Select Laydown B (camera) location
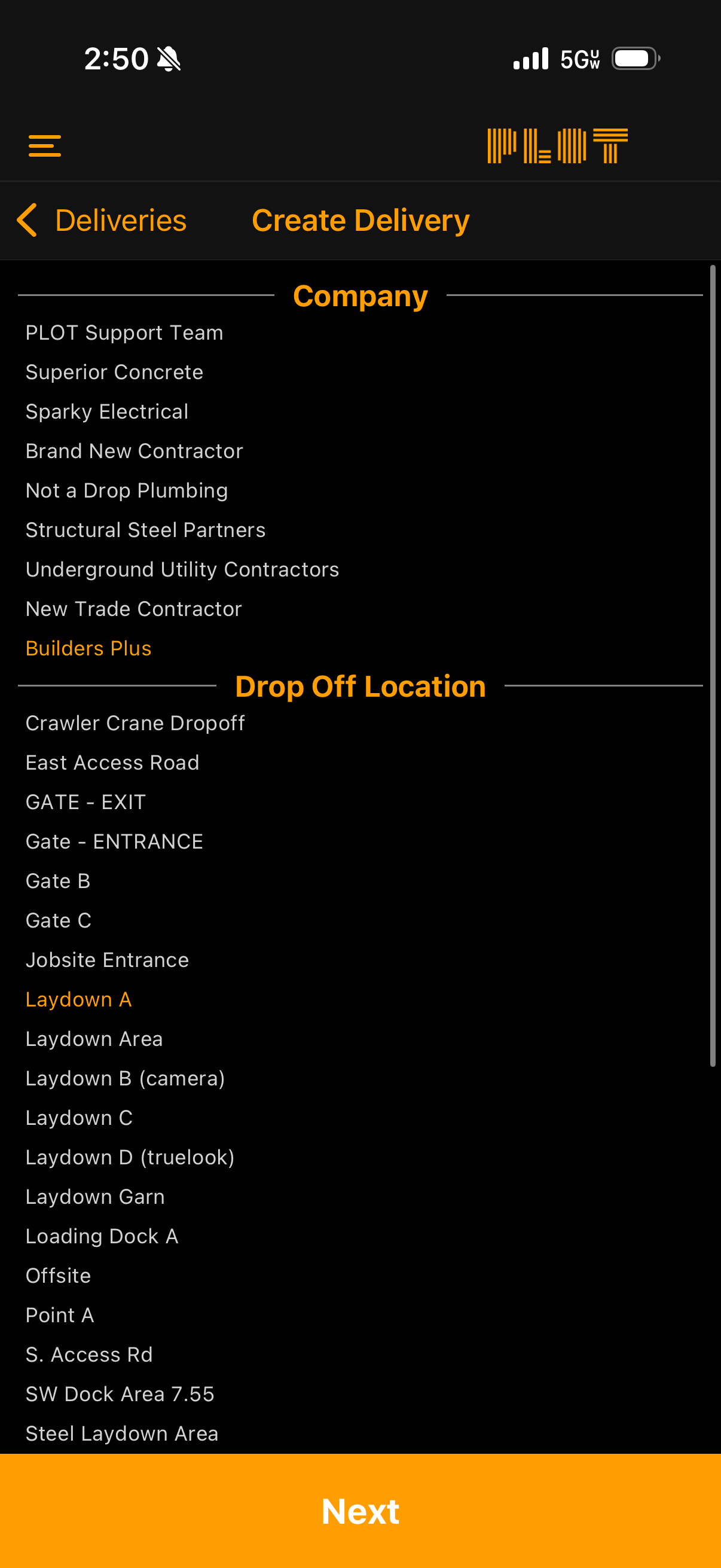The width and height of the screenshot is (721, 1568). tap(125, 1079)
